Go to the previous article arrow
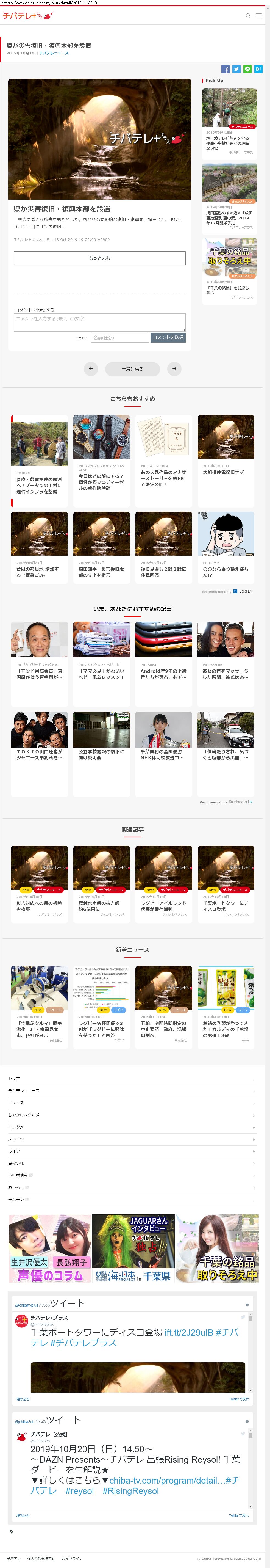The image size is (270, 1568). pyautogui.click(x=91, y=369)
